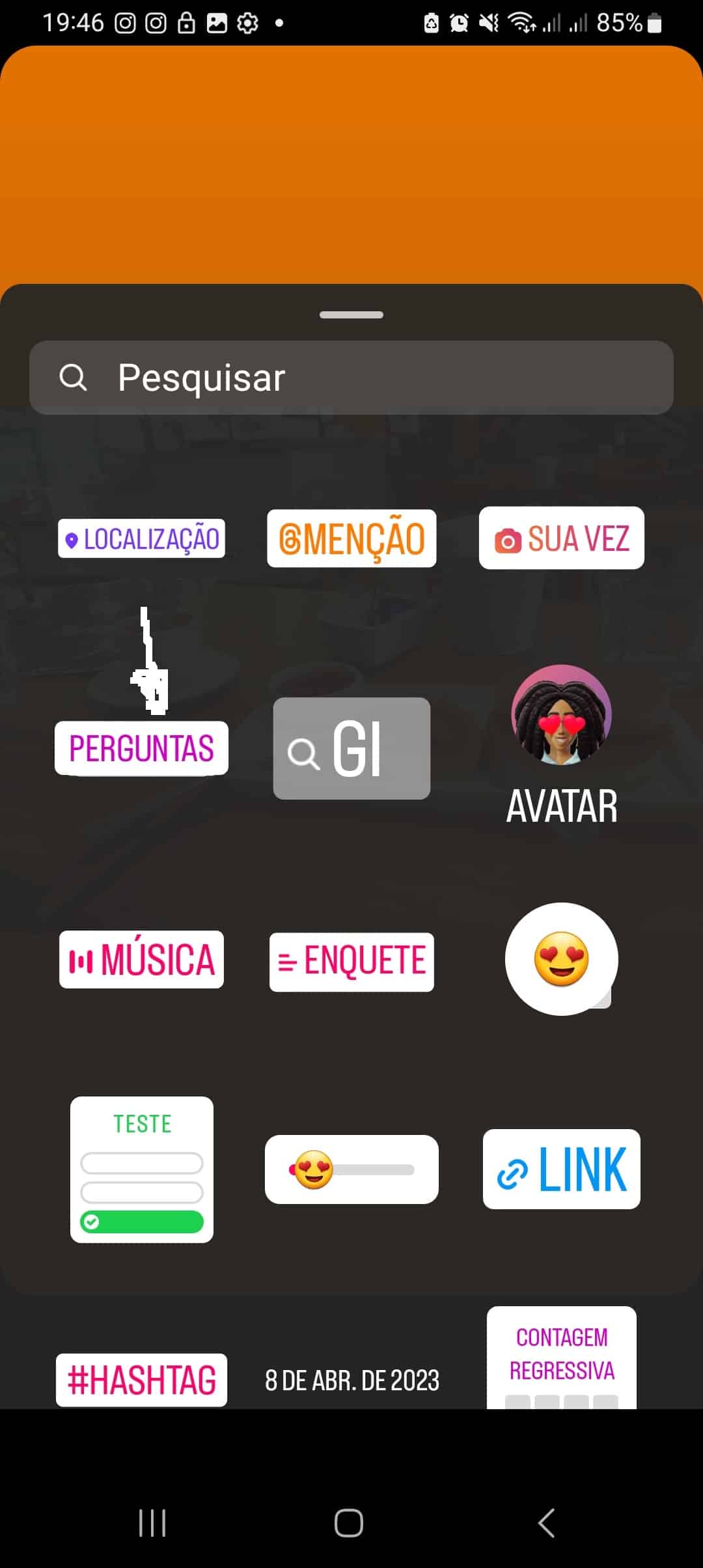
Task: Add the Perguntas sticker
Action: pyautogui.click(x=141, y=748)
